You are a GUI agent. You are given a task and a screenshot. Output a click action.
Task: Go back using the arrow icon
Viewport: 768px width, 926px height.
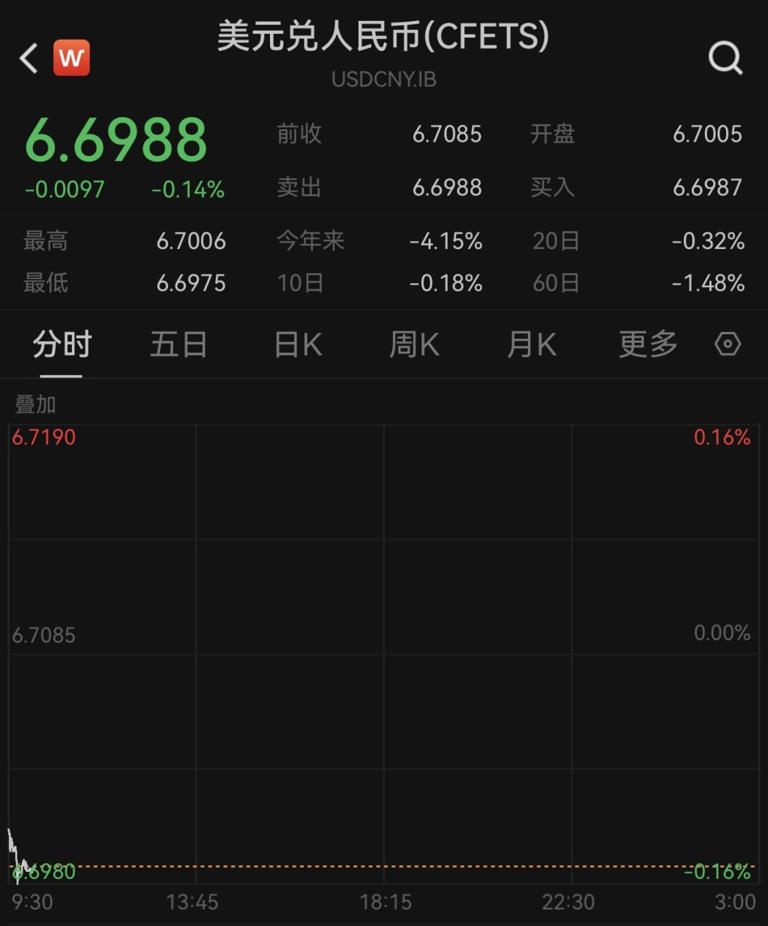click(28, 58)
